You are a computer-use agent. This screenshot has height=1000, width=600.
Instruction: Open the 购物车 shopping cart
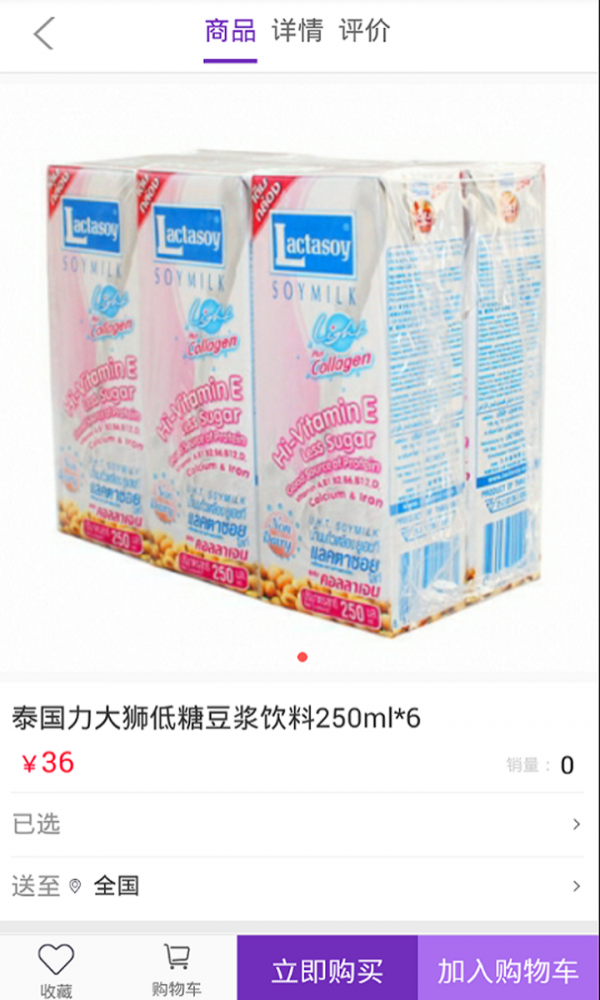176,969
